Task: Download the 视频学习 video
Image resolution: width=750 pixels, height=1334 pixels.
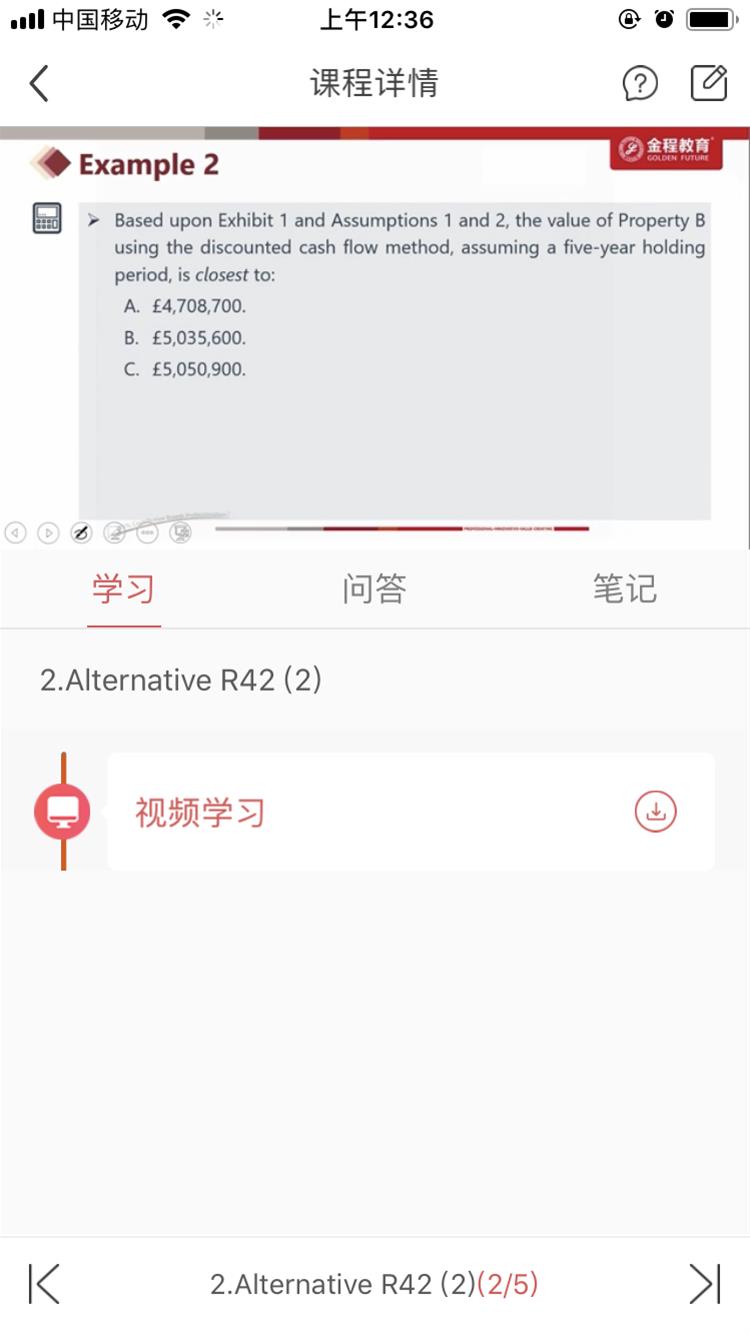Action: [x=656, y=812]
